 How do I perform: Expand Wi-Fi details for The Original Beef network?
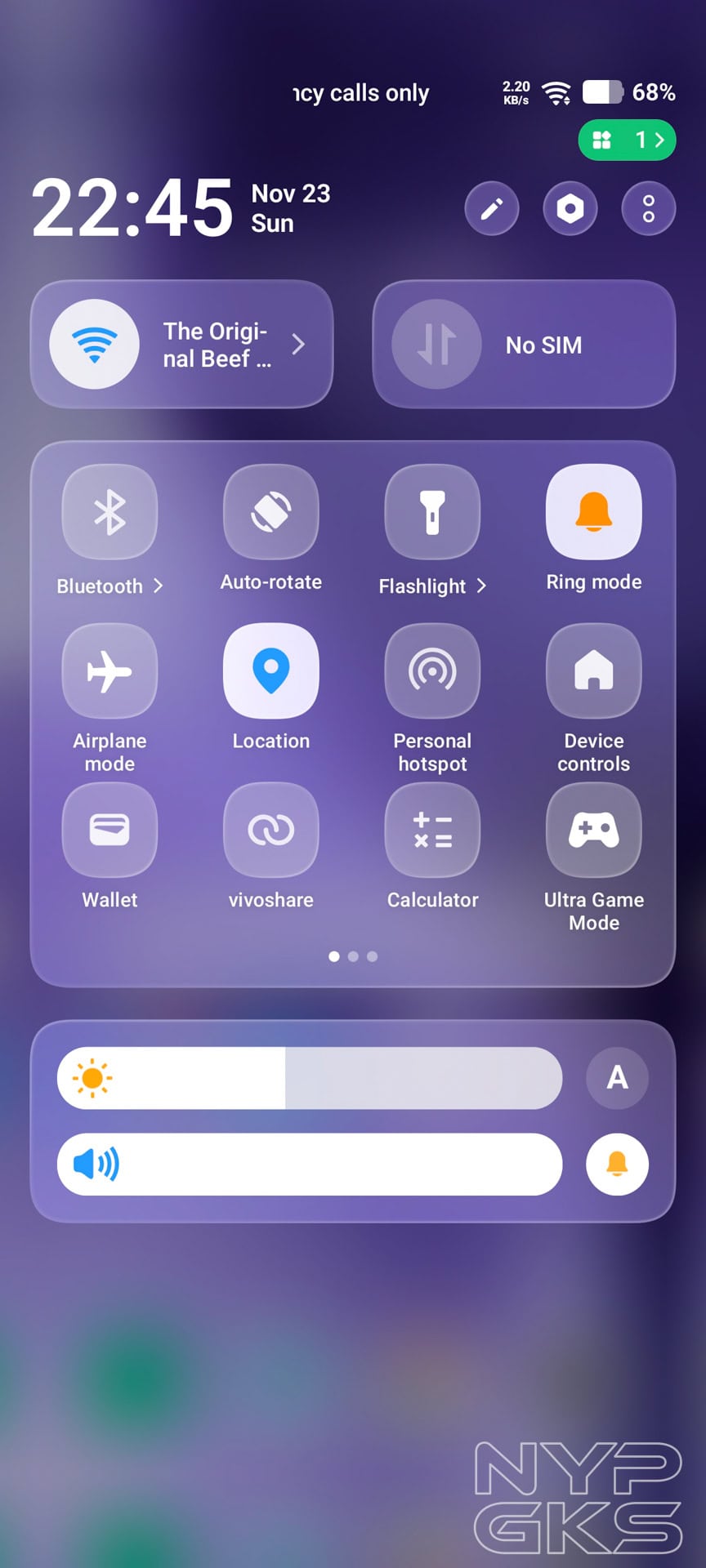298,344
